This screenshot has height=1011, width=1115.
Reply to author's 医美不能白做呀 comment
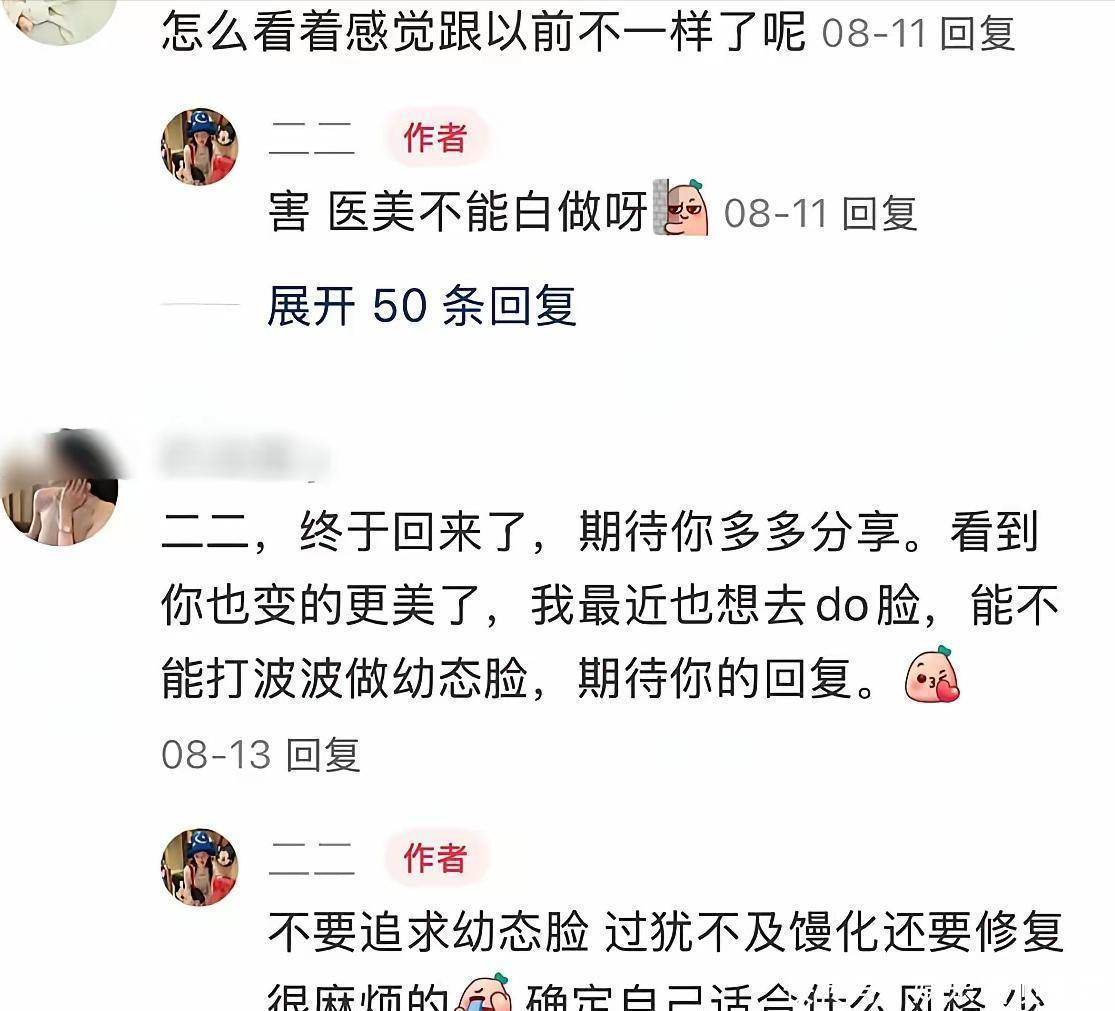coord(879,213)
